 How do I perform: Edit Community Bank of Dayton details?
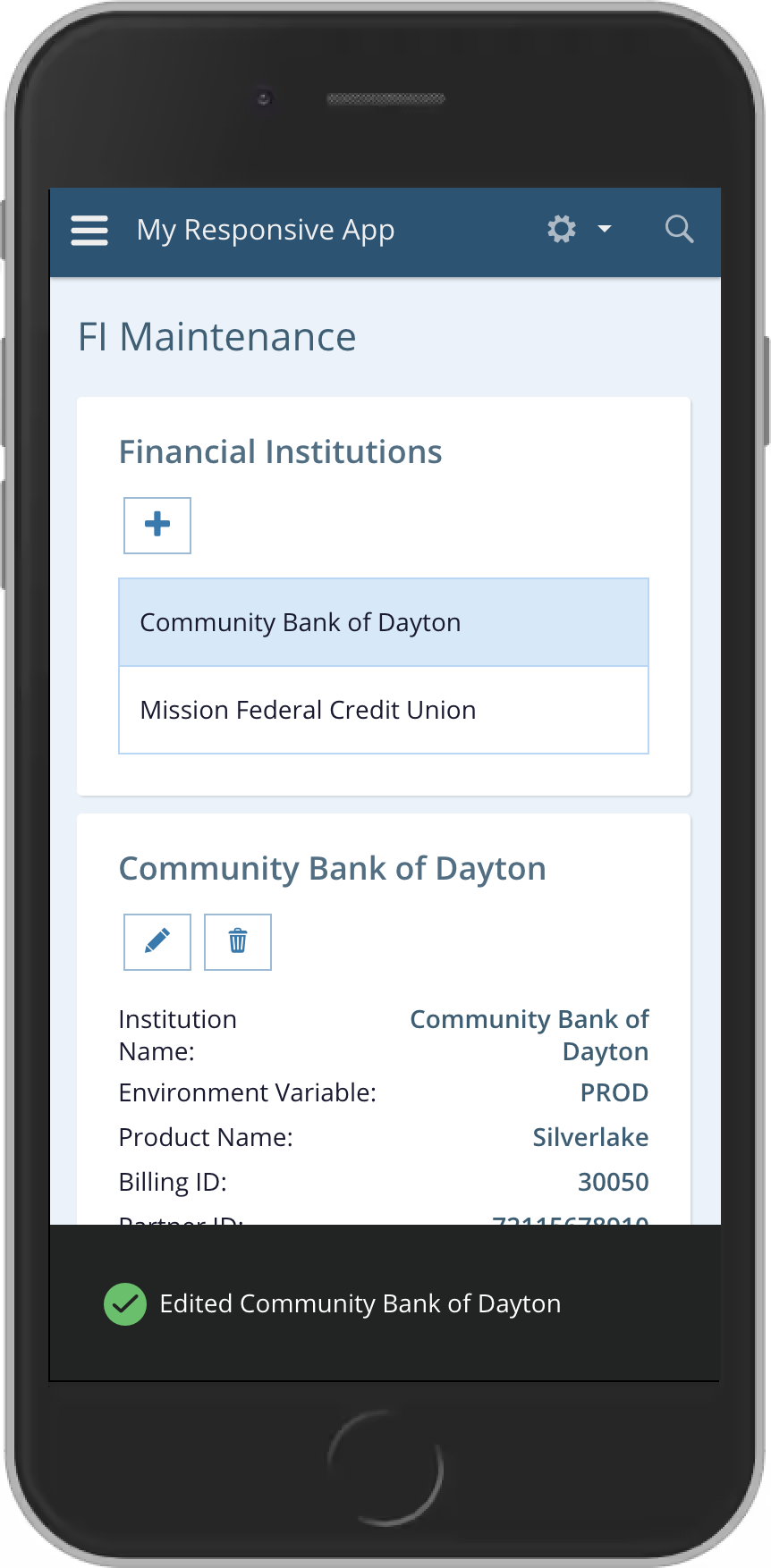coord(157,941)
